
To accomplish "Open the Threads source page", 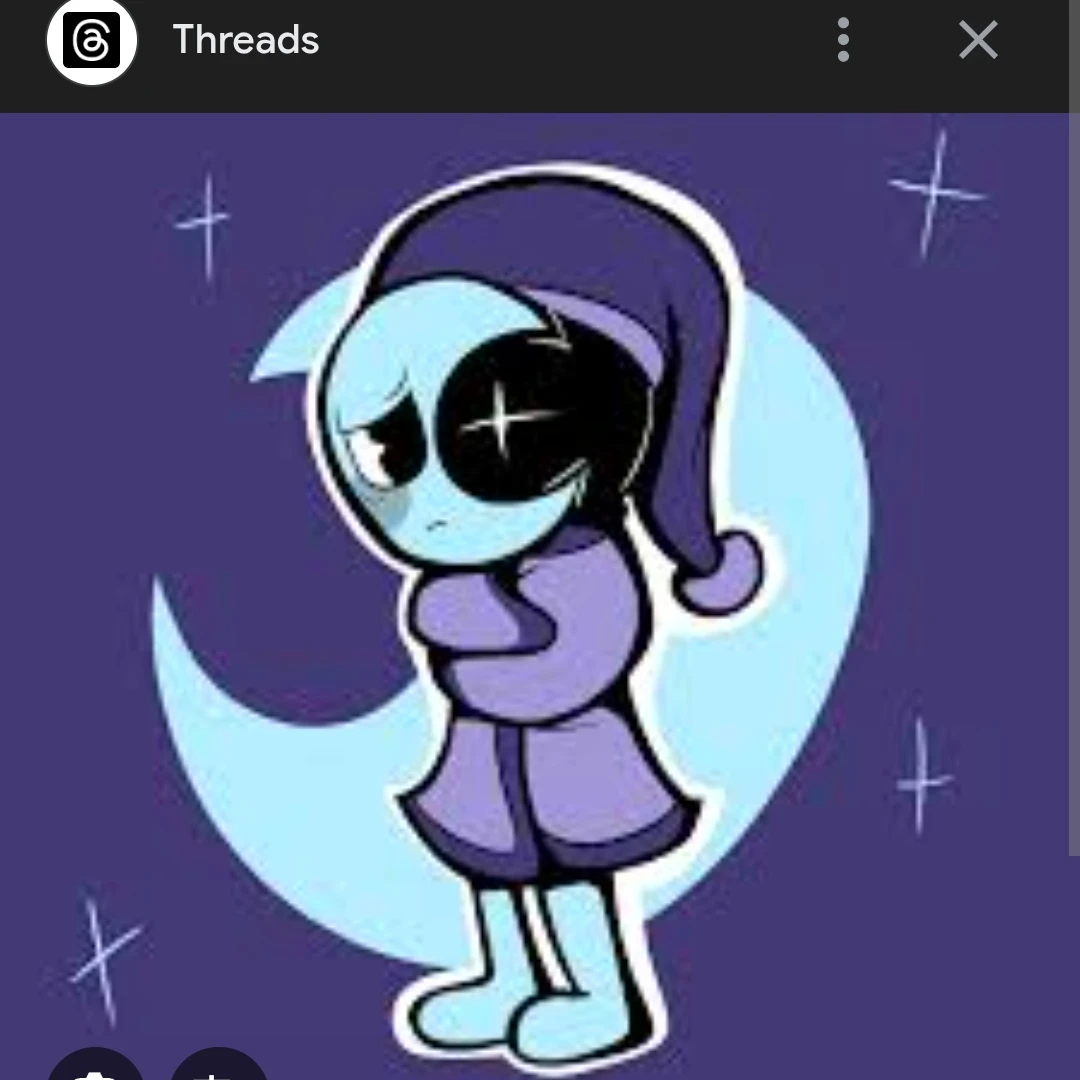I will [x=246, y=41].
